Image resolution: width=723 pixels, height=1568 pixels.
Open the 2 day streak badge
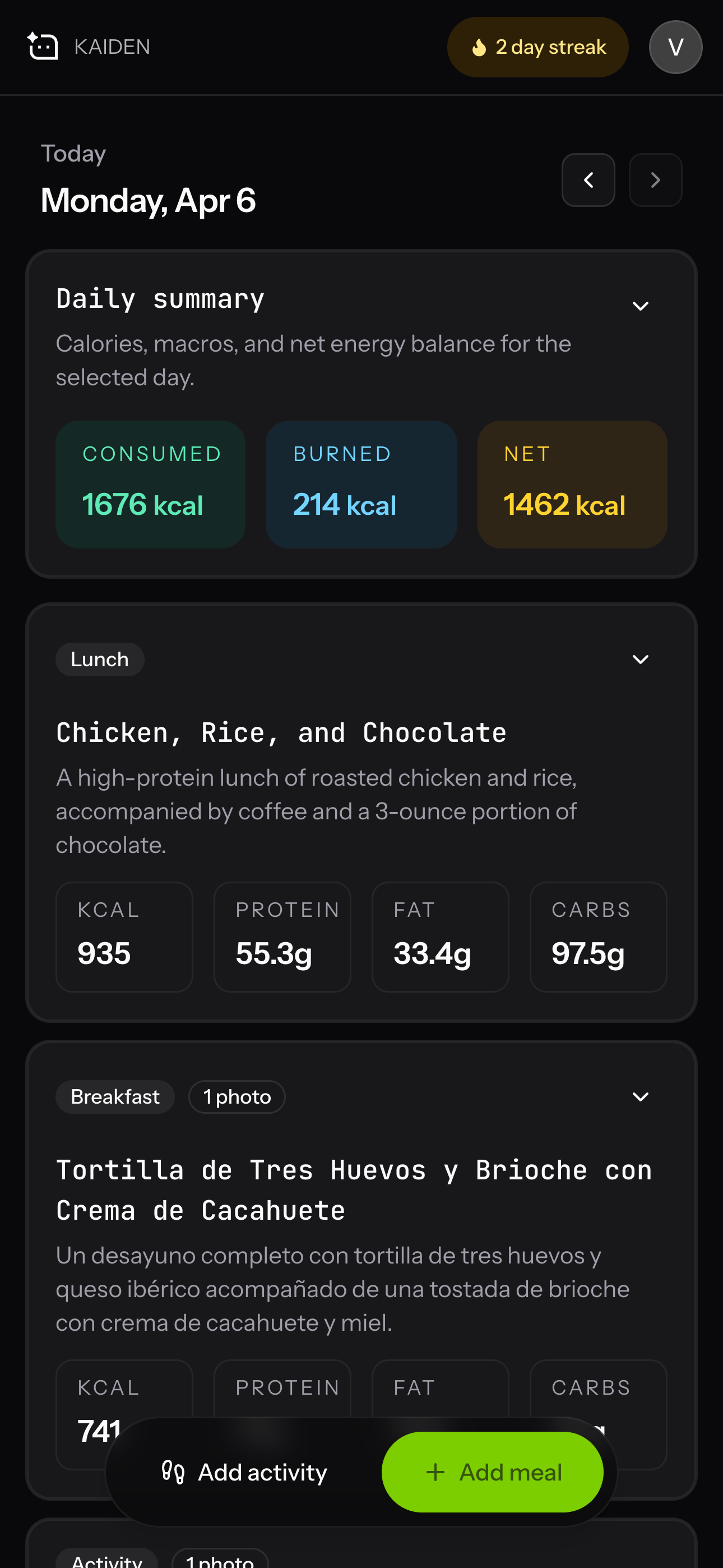(538, 46)
